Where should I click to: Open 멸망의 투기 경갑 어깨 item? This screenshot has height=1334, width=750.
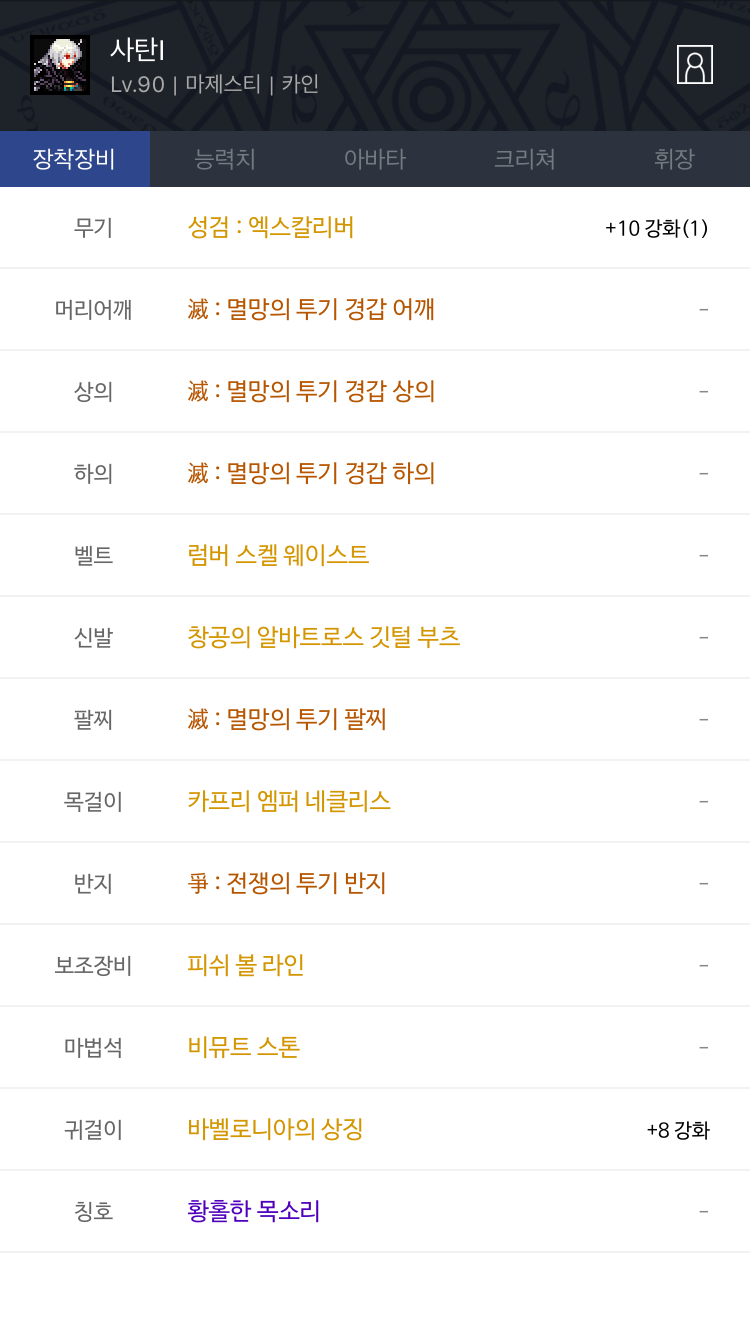tap(311, 309)
